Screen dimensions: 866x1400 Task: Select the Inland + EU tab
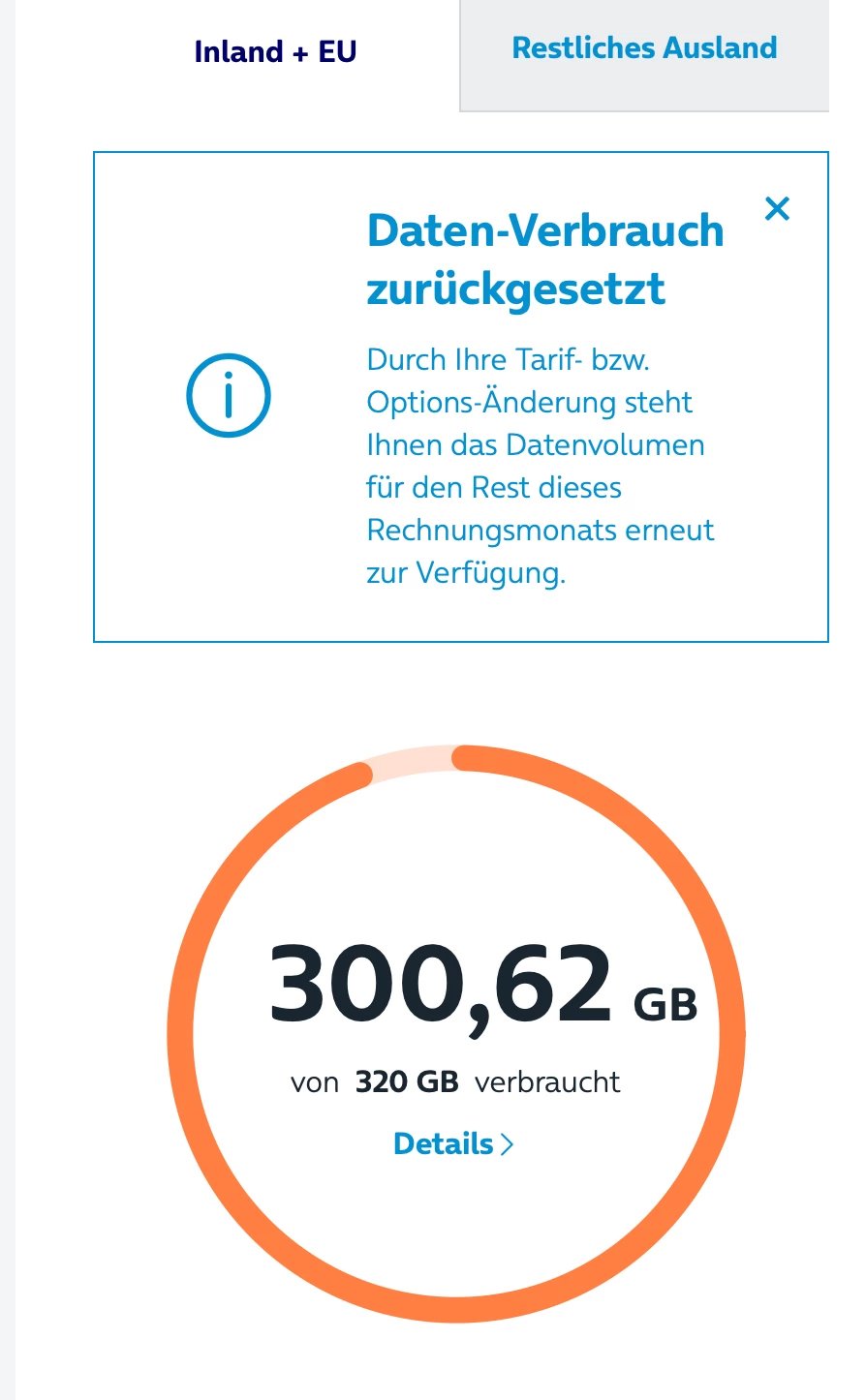(x=276, y=52)
